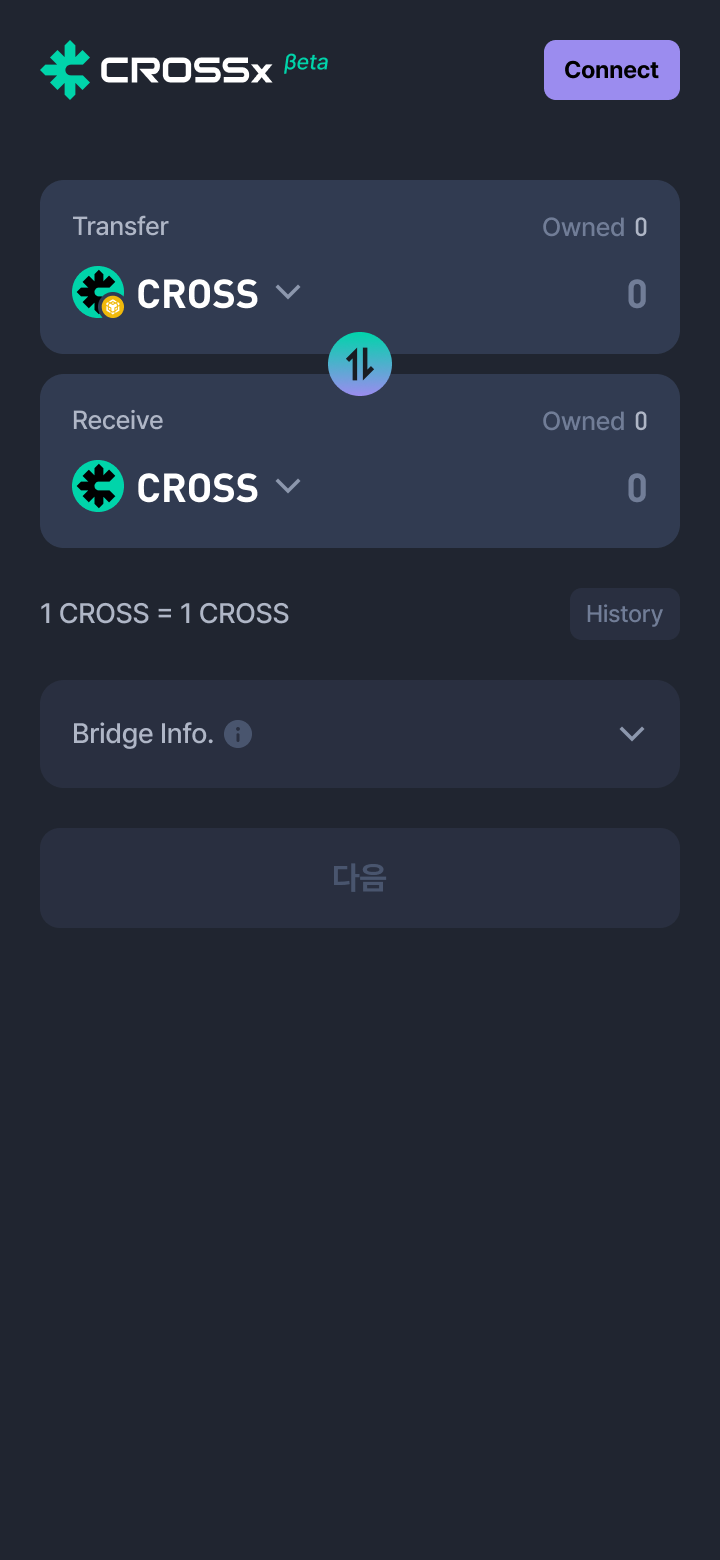Open the Receive token CROSS dropdown

(187, 487)
